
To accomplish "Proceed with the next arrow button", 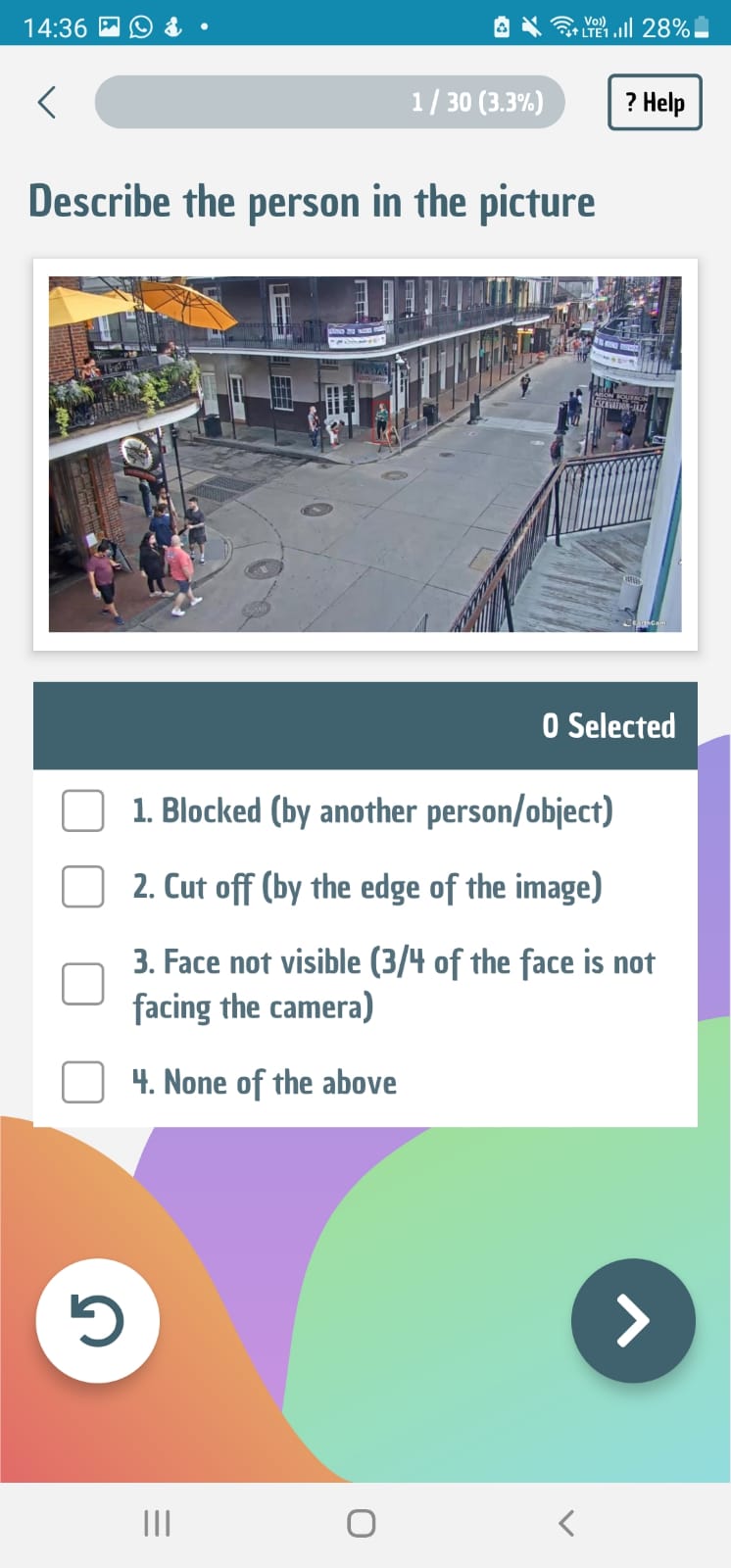I will pos(633,1320).
